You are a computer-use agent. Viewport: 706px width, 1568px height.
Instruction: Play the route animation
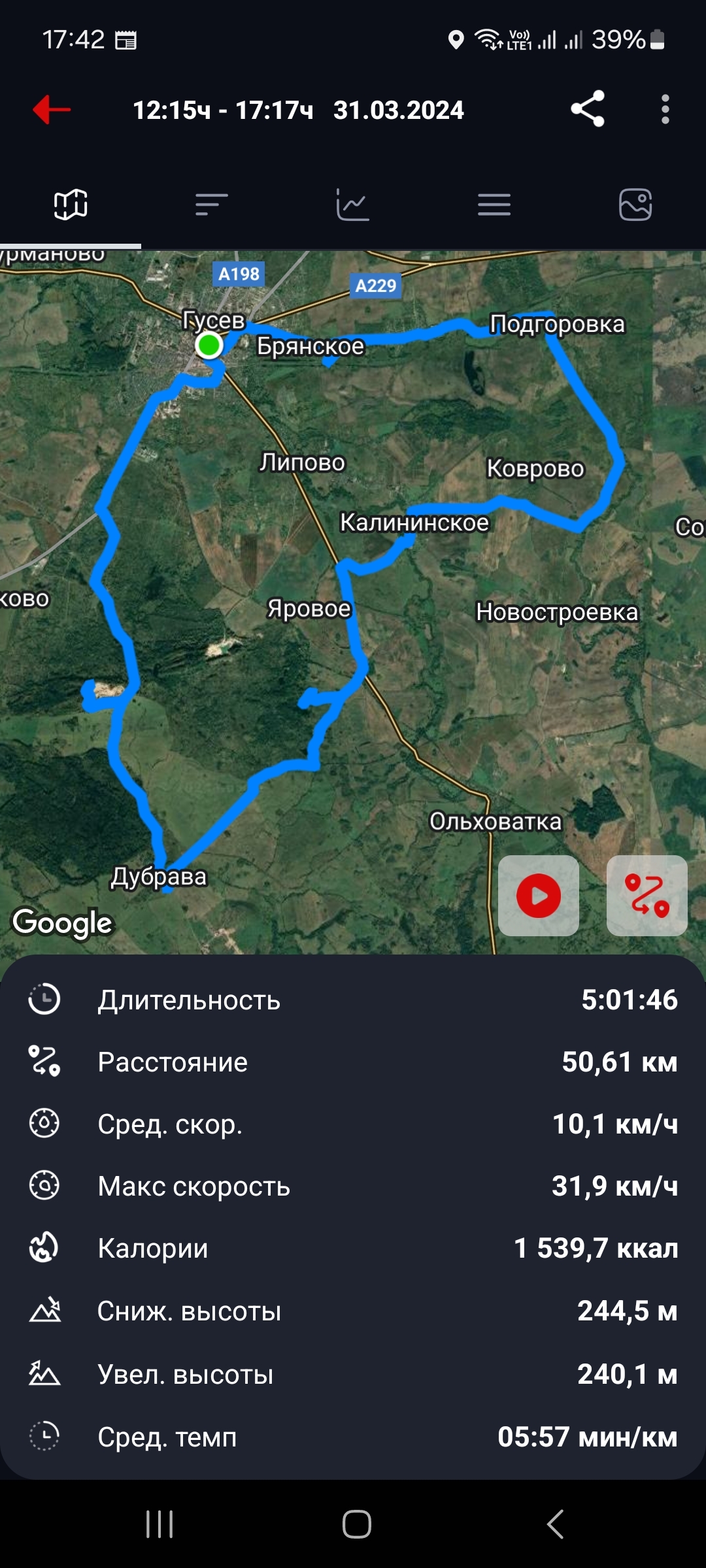(x=539, y=896)
